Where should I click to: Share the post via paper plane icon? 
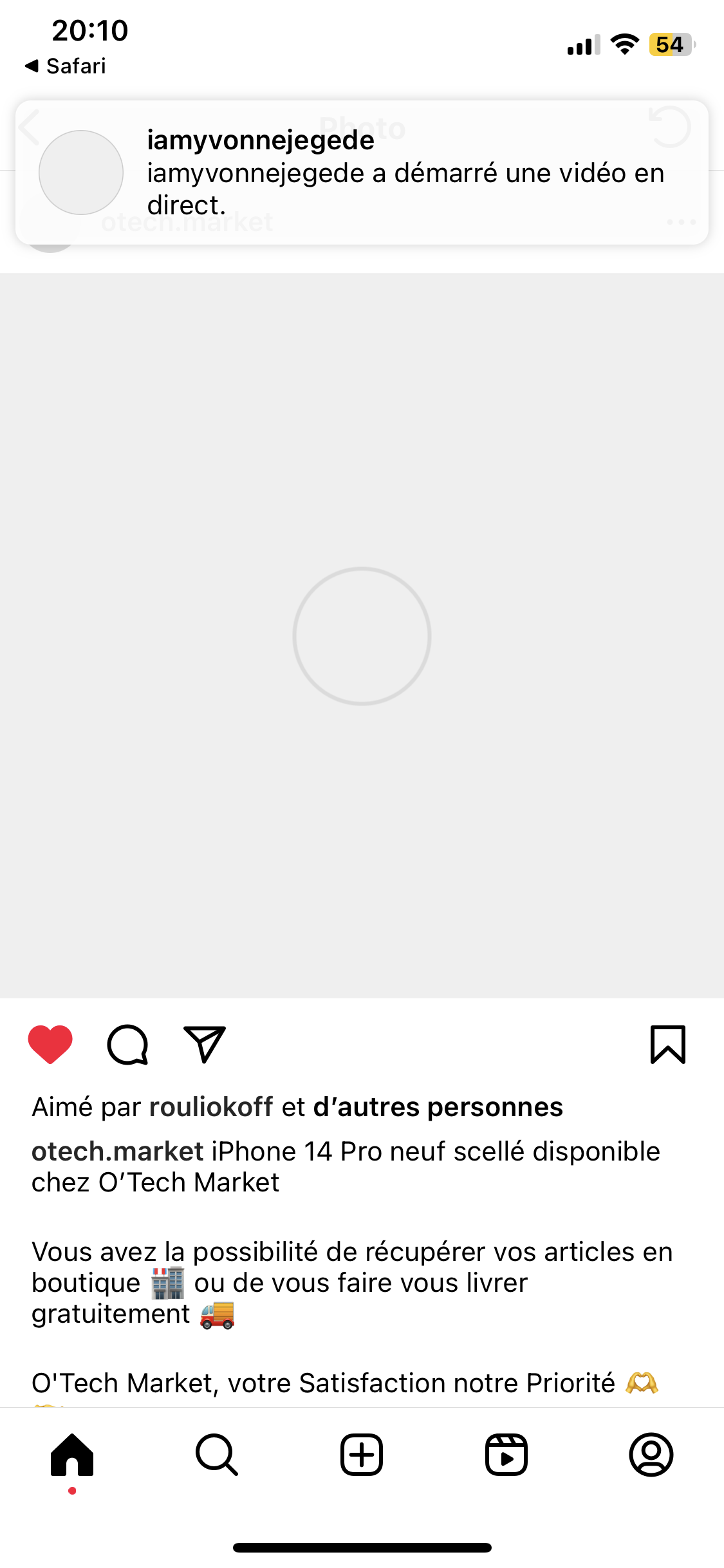click(x=205, y=1044)
